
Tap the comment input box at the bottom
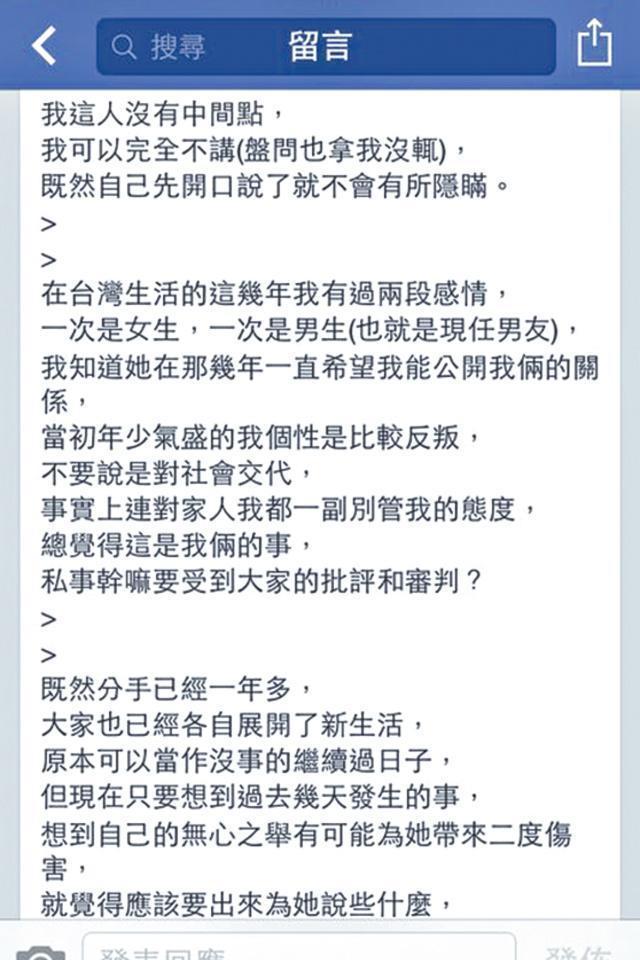pos(298,948)
